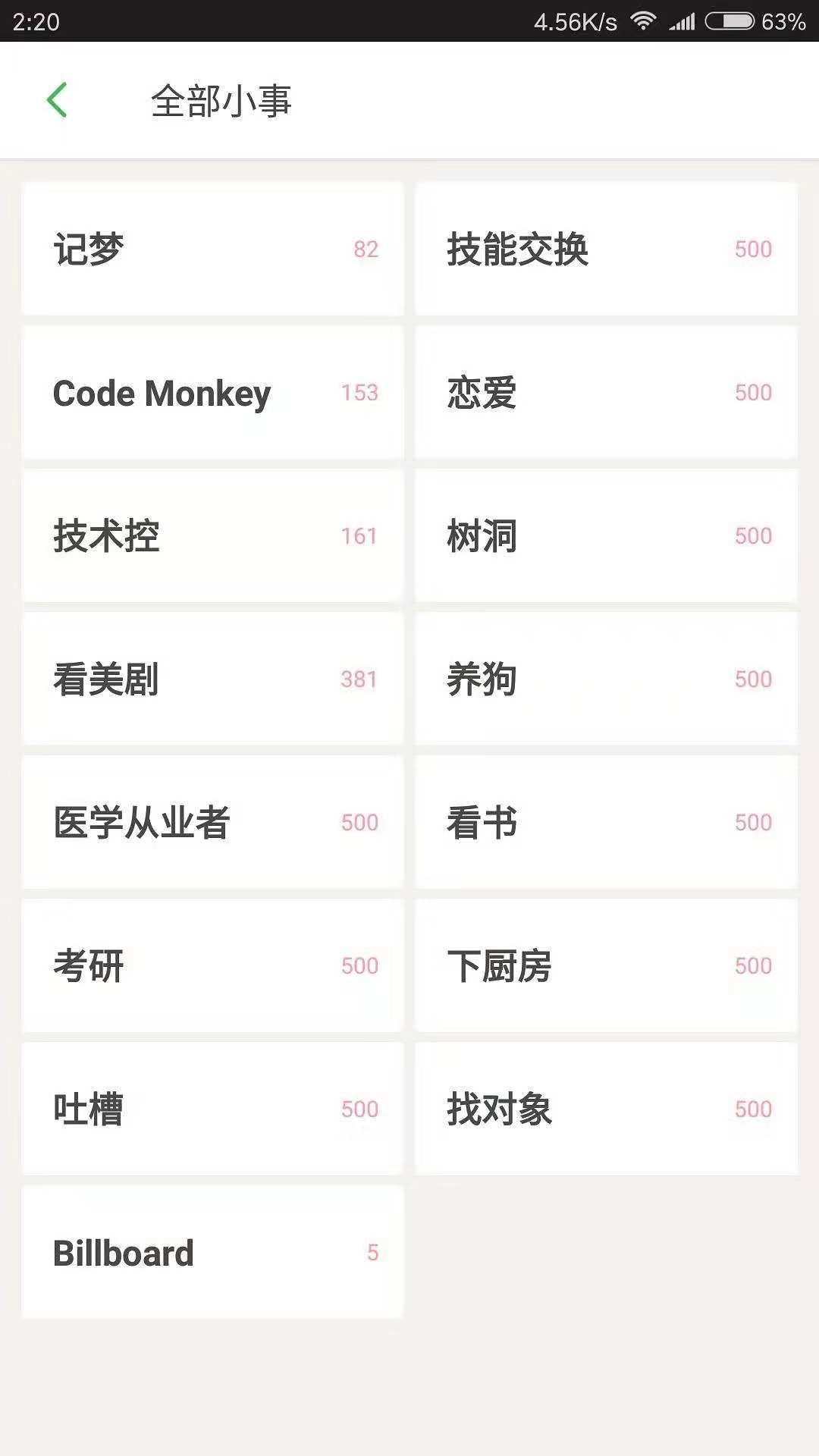This screenshot has height=1456, width=819.
Task: View the 看美剧 topic
Action: [x=212, y=679]
